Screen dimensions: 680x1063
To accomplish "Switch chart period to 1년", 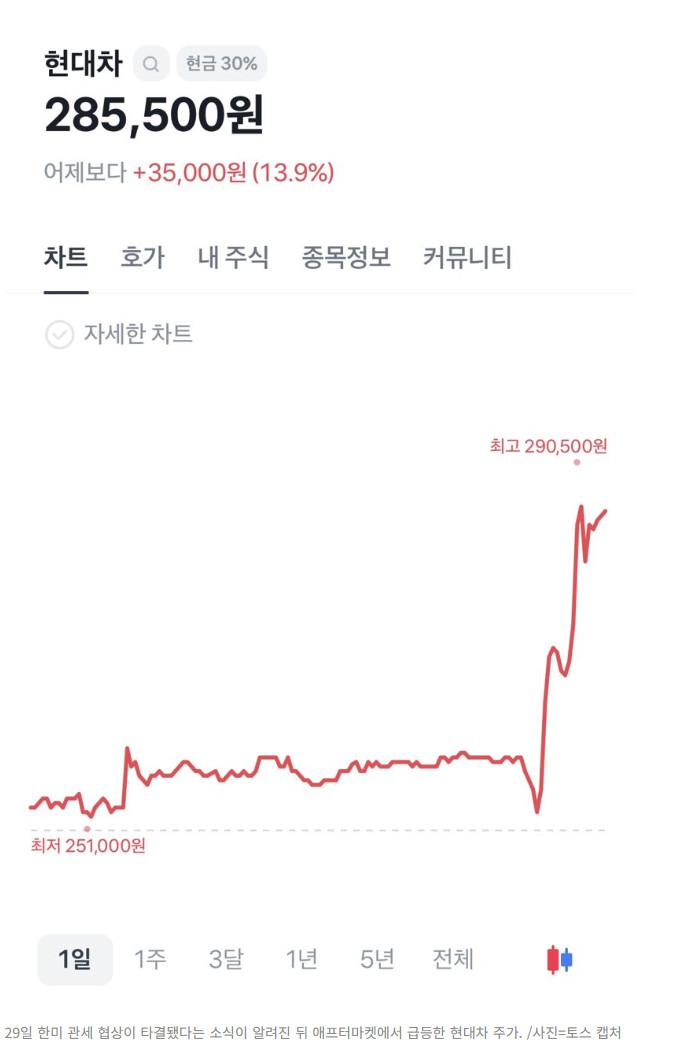I will [x=301, y=960].
